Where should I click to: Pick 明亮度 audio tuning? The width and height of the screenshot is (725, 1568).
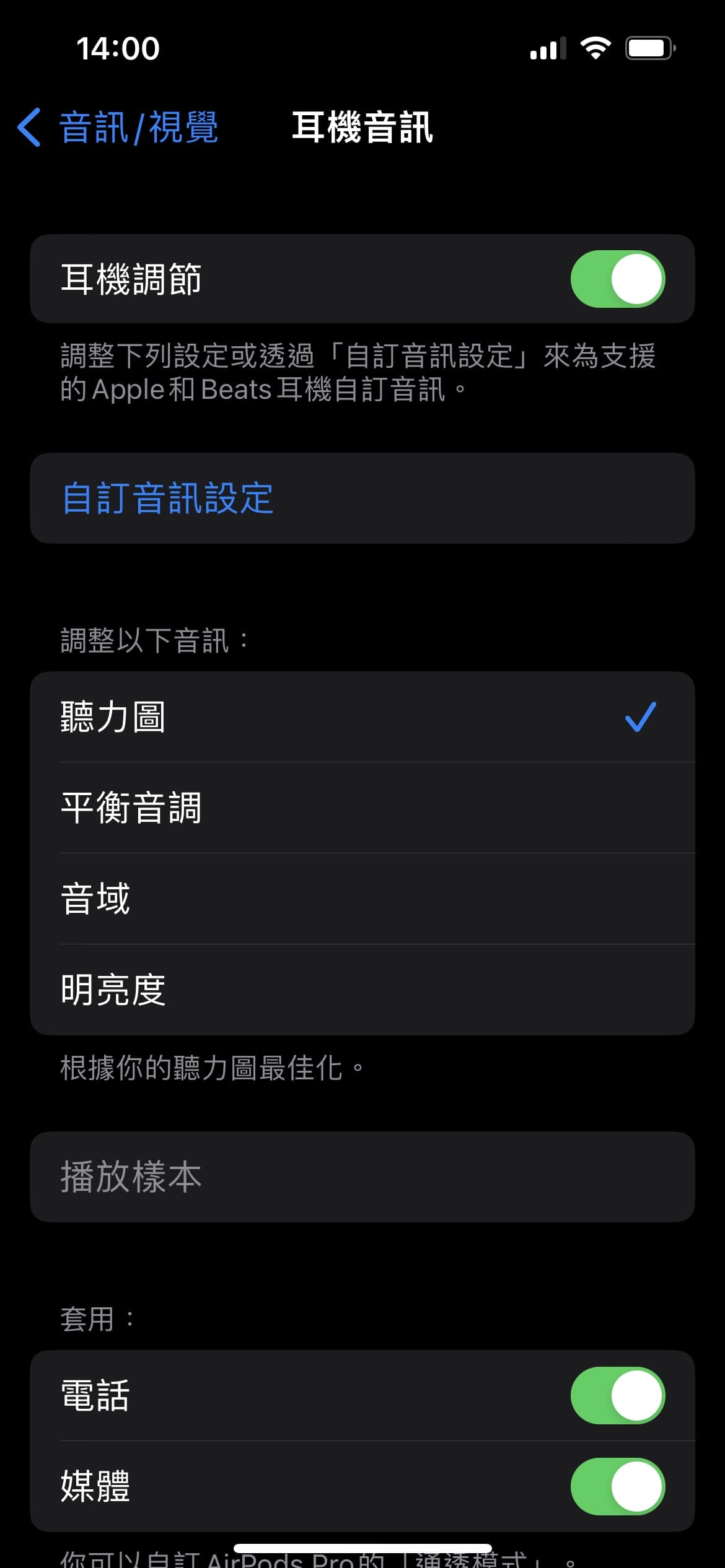coord(362,990)
